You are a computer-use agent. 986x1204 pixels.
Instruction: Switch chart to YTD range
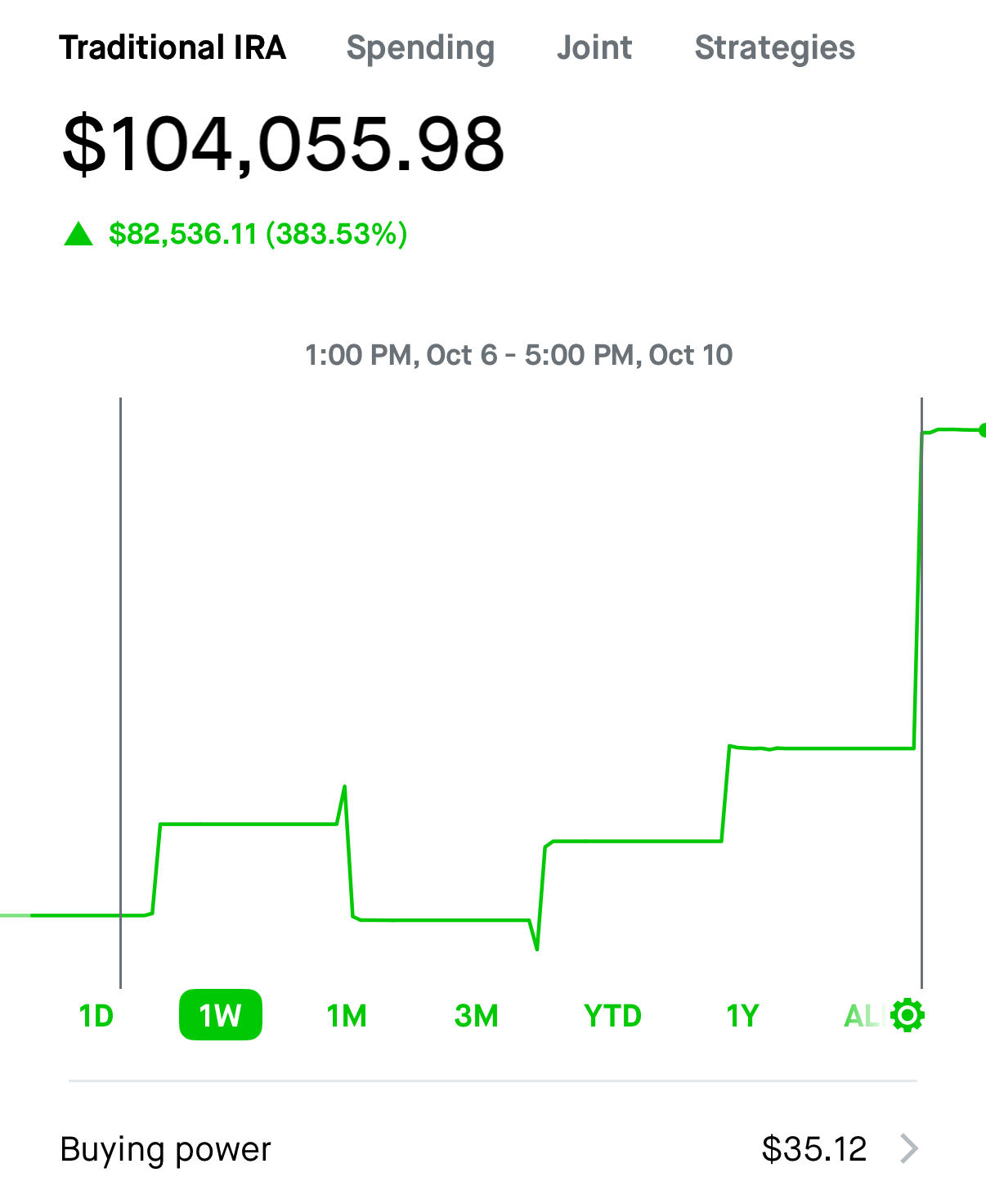612,1016
